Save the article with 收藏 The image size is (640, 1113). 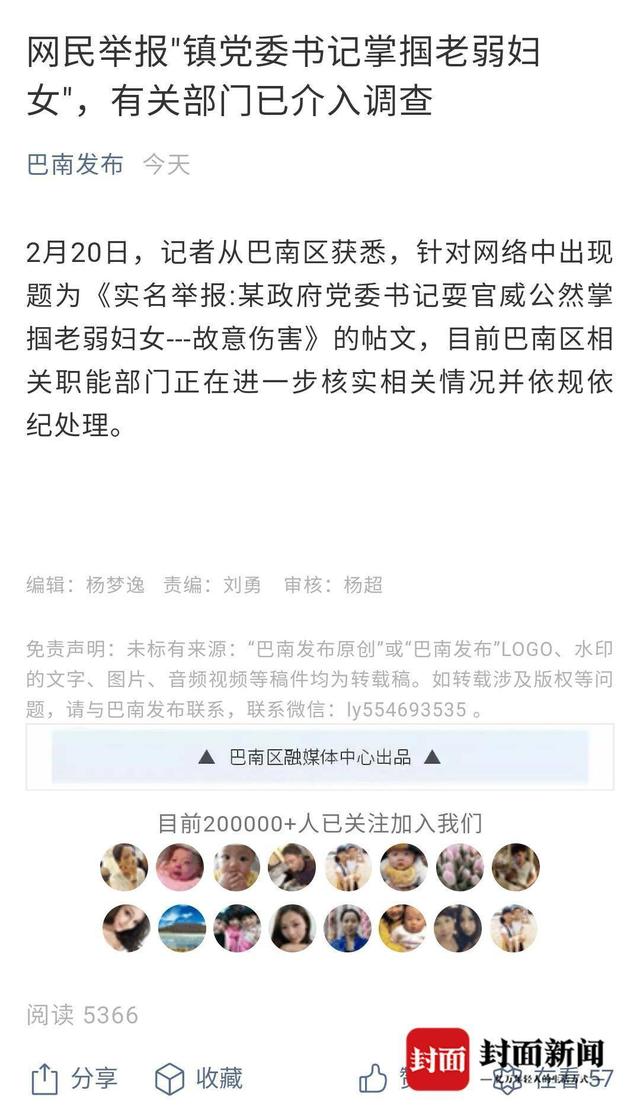[198, 1078]
